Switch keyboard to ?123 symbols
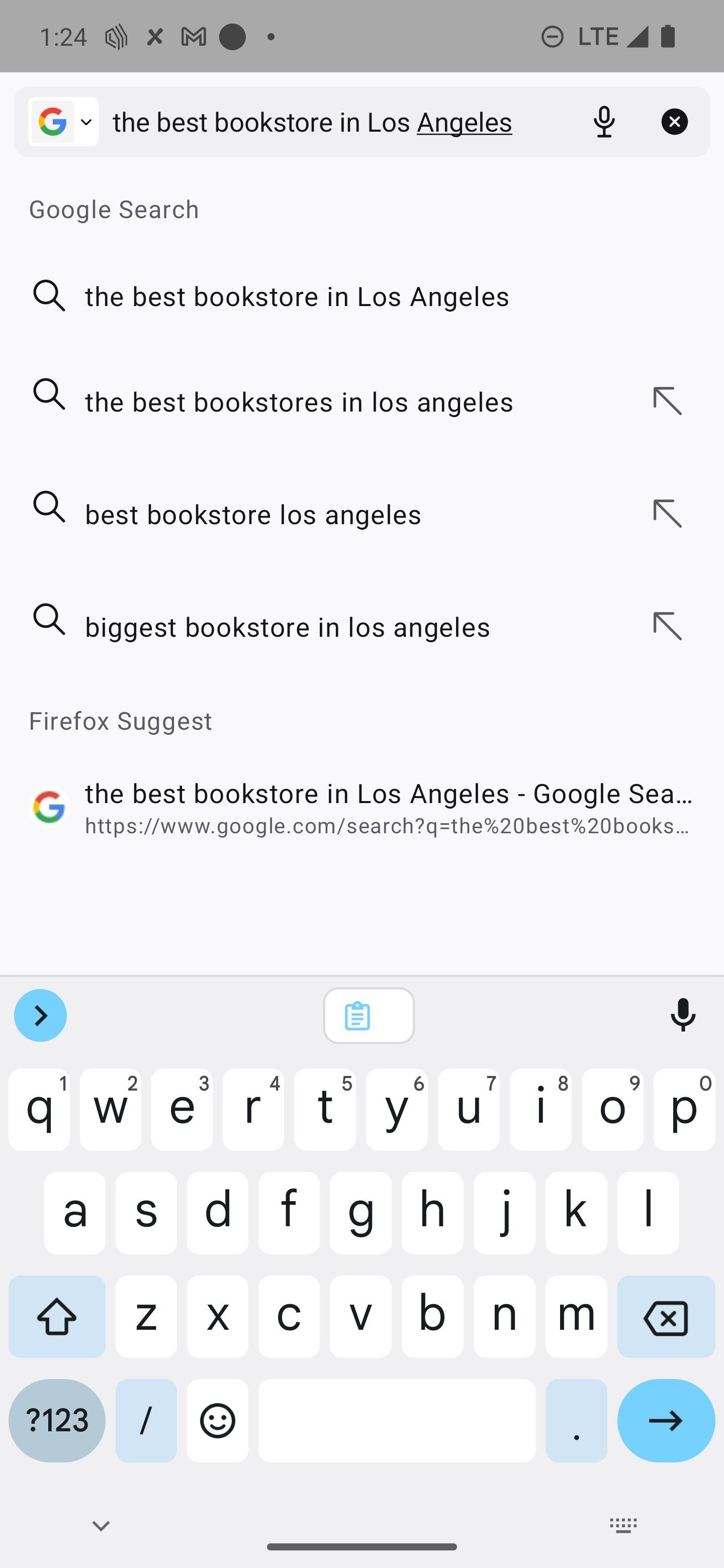 click(57, 1421)
